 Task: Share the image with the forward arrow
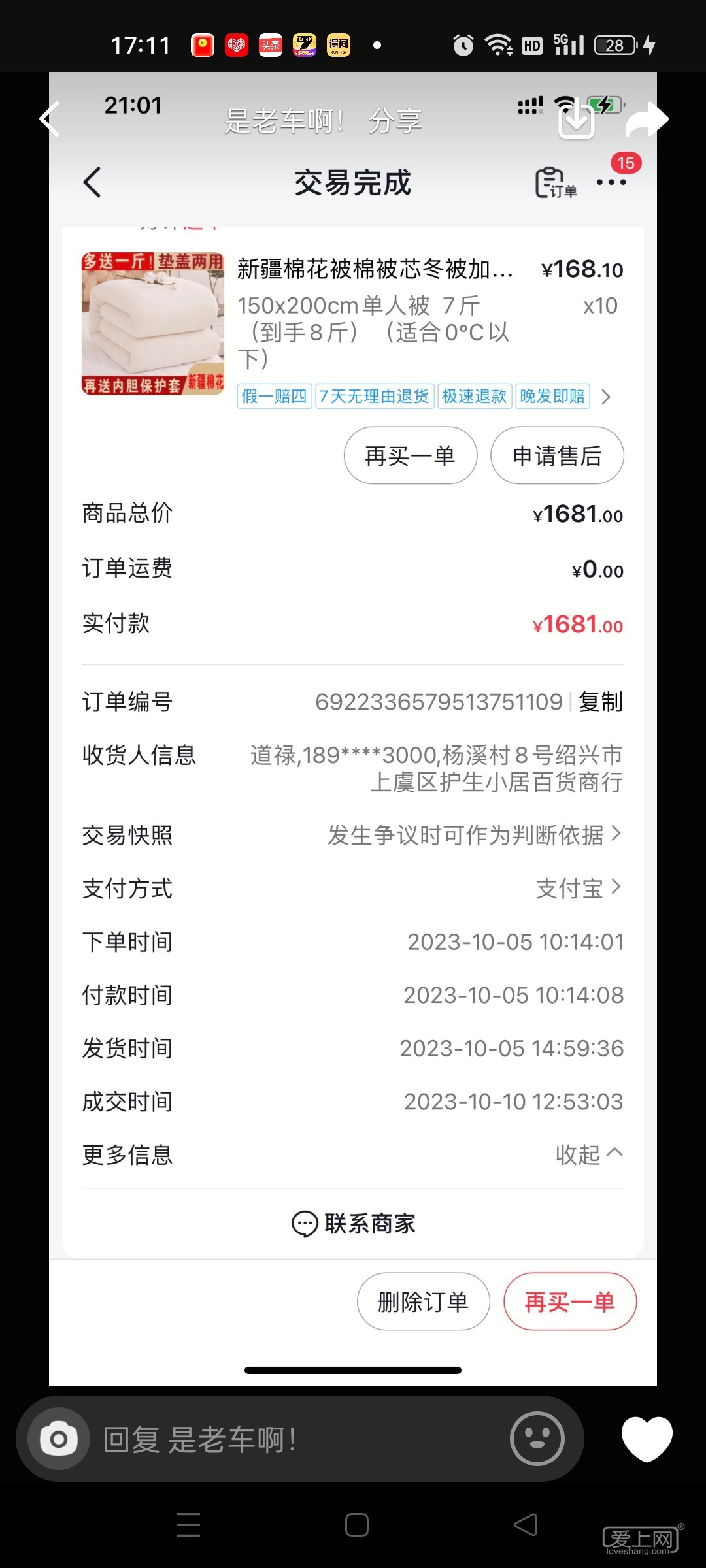(x=647, y=120)
